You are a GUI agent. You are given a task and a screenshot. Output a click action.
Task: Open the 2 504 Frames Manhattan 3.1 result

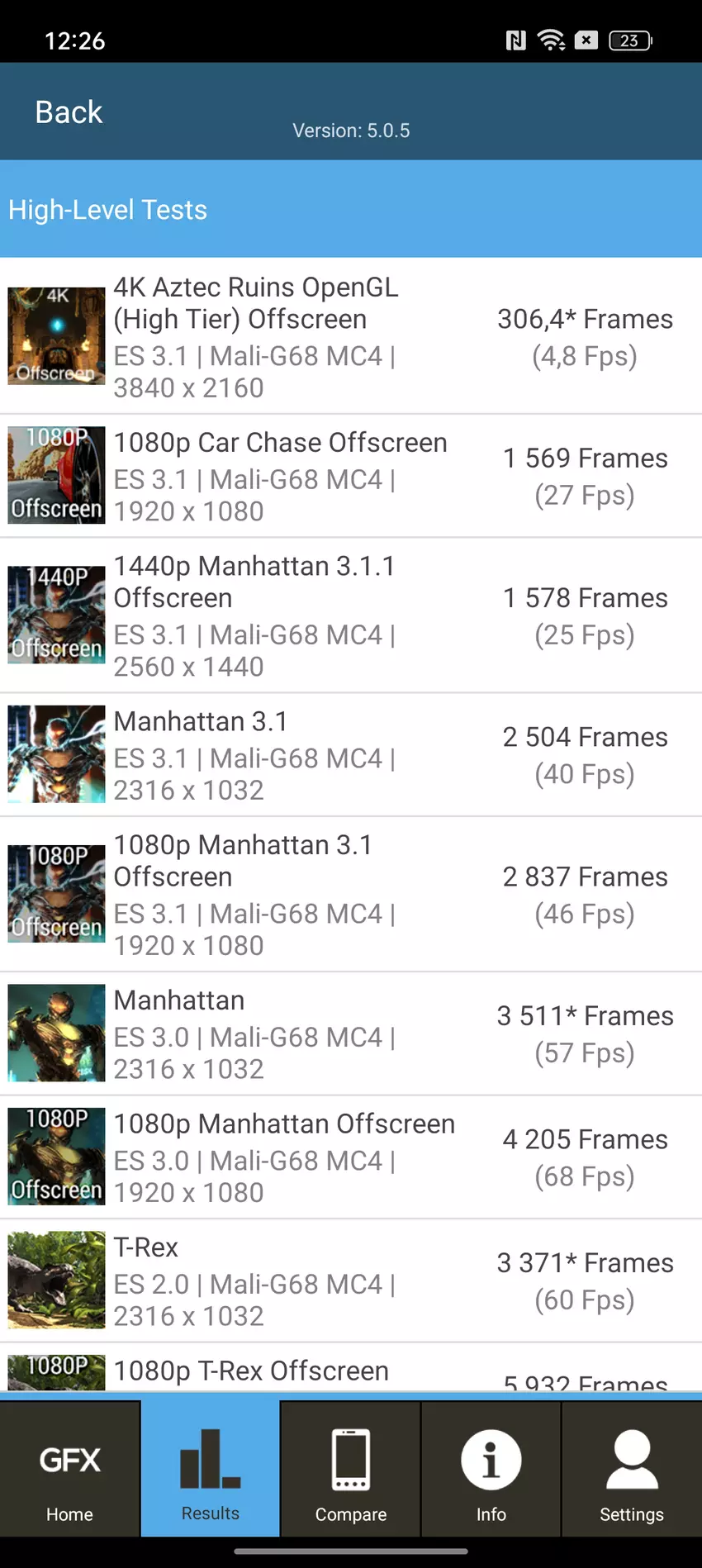[x=351, y=754]
